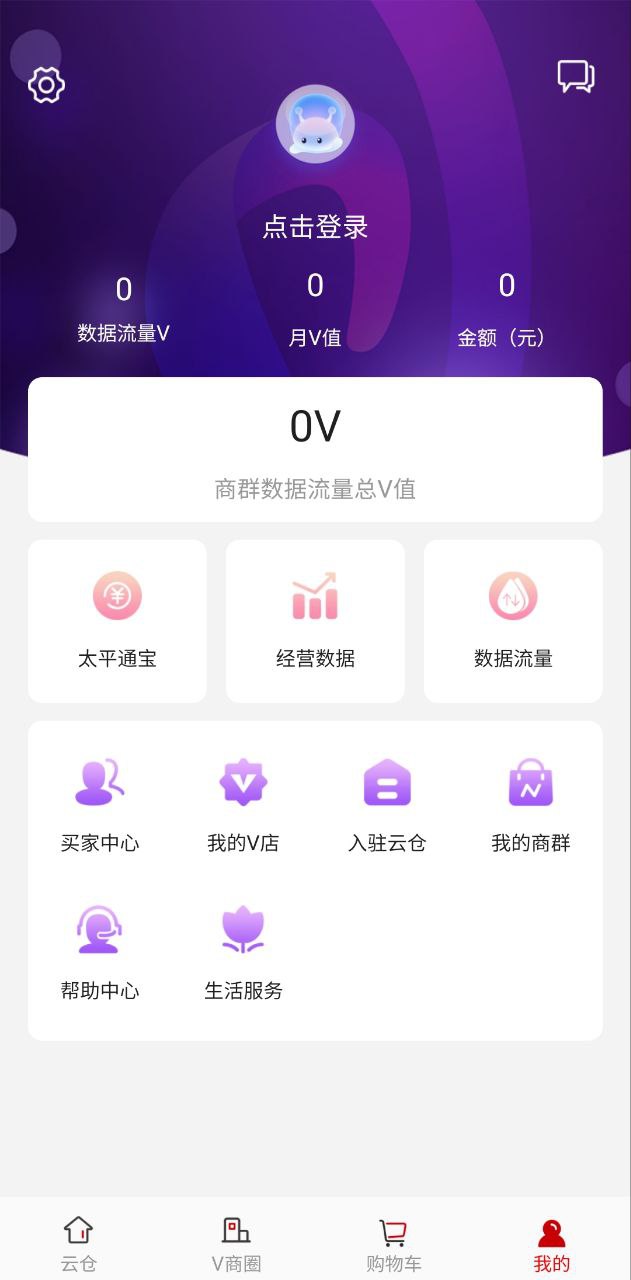Viewport: 631px width, 1280px height.
Task: Open the 购物车 cart tab
Action: [394, 1242]
